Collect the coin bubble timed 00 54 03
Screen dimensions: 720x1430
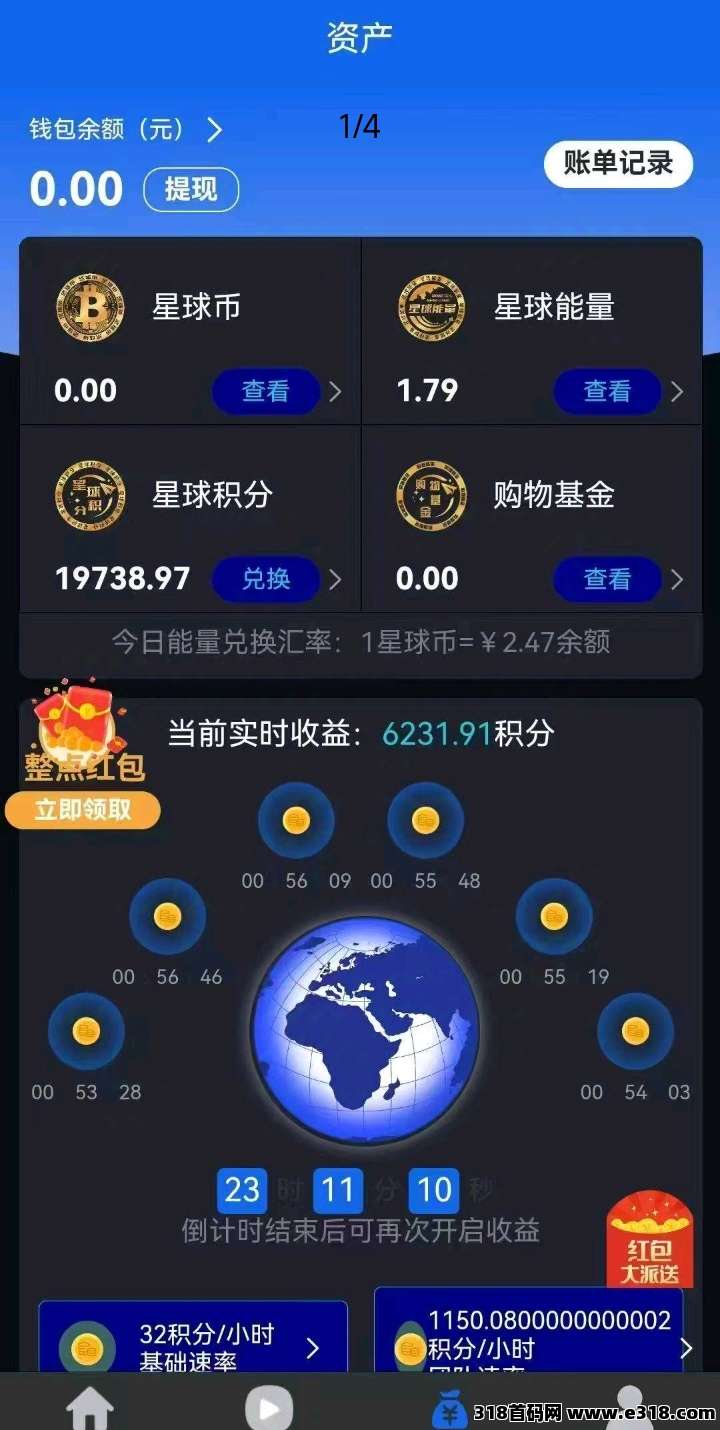point(636,1031)
